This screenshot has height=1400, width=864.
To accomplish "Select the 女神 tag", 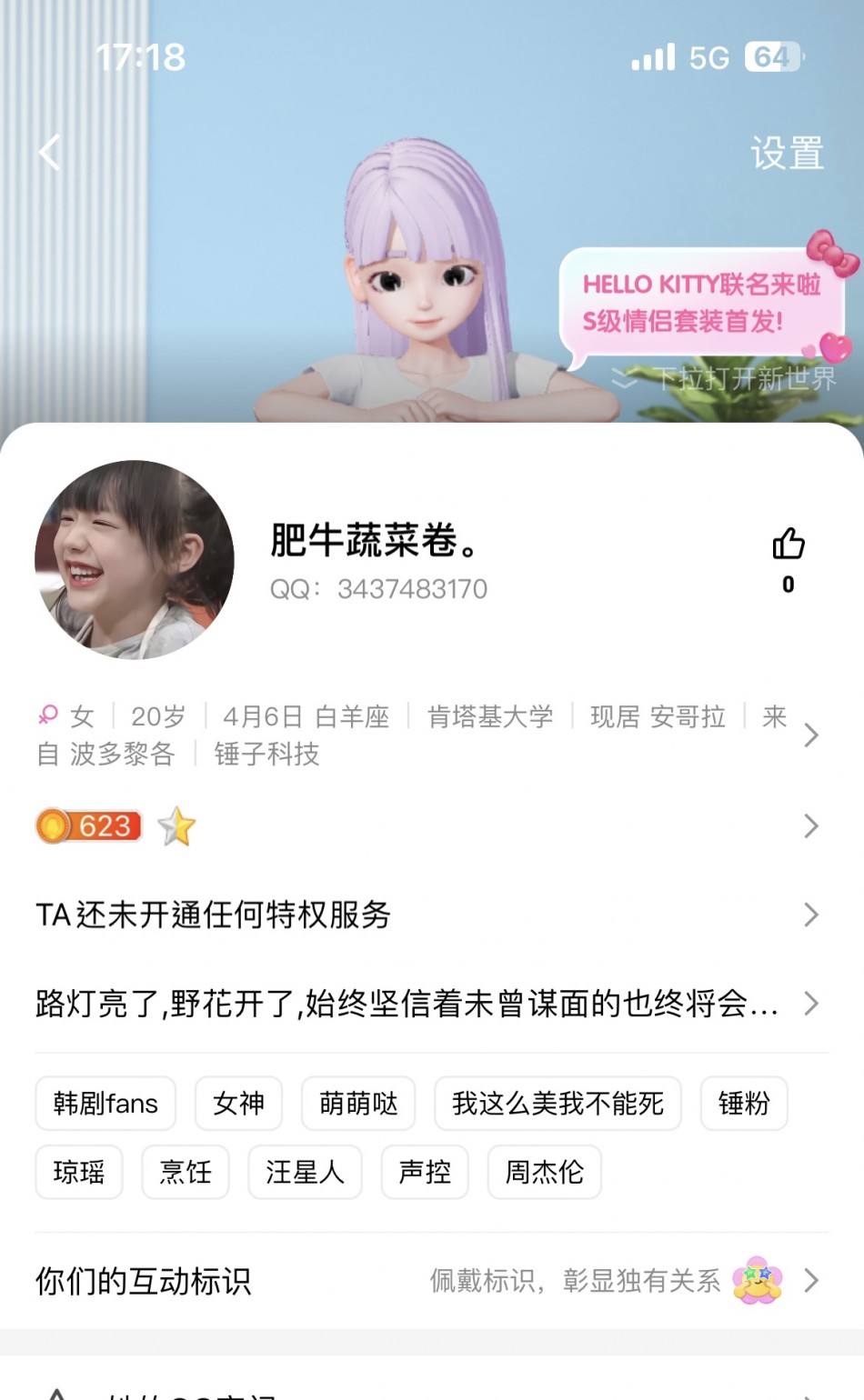I will [x=238, y=1104].
